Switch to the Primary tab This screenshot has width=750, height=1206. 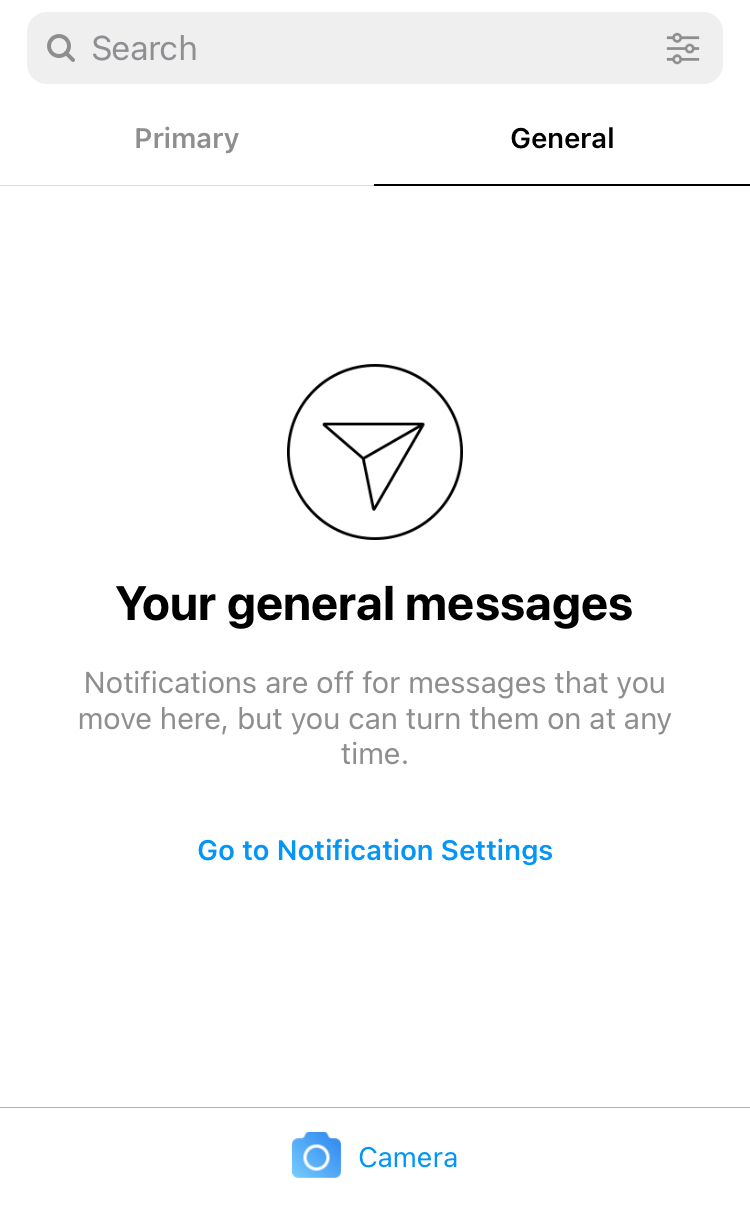pos(187,138)
